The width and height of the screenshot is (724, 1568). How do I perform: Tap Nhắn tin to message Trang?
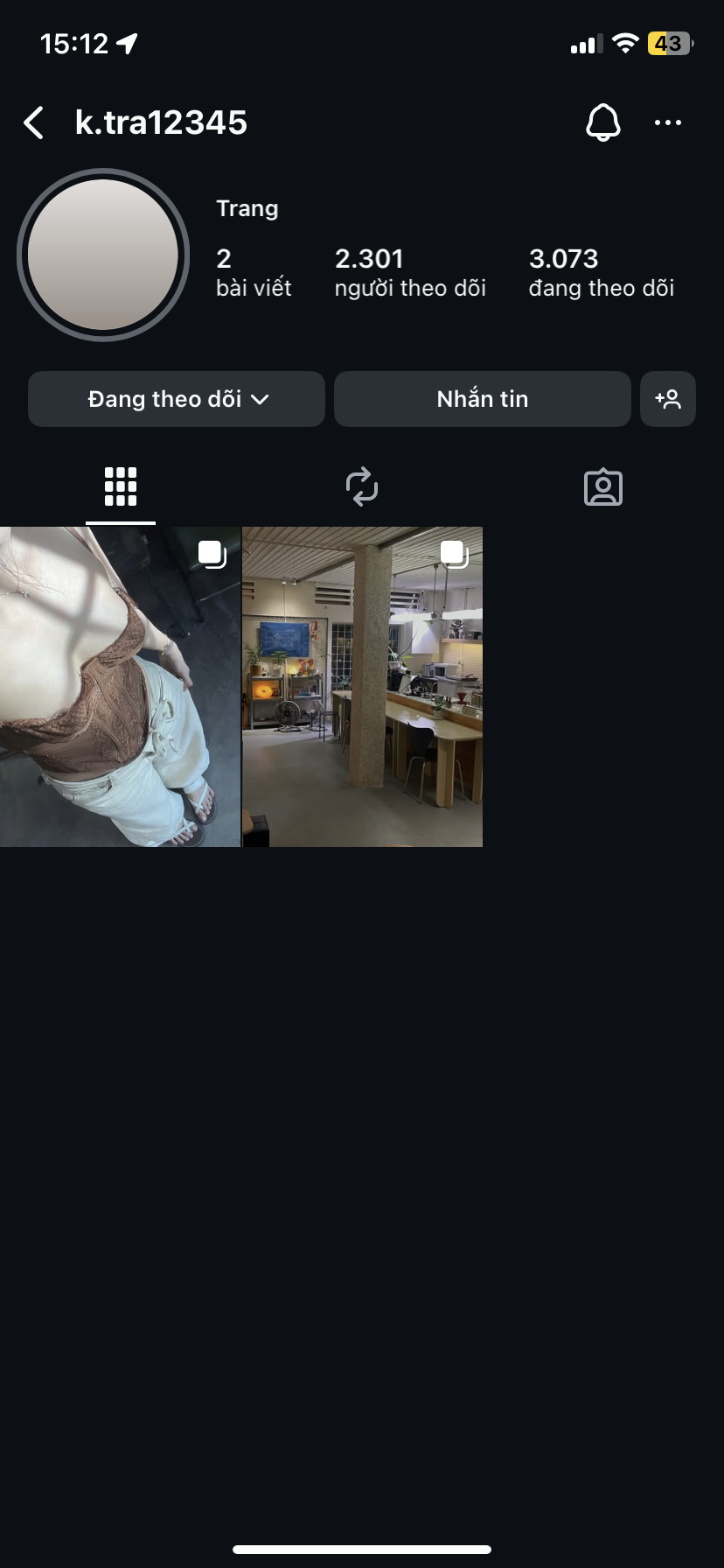[x=482, y=399]
